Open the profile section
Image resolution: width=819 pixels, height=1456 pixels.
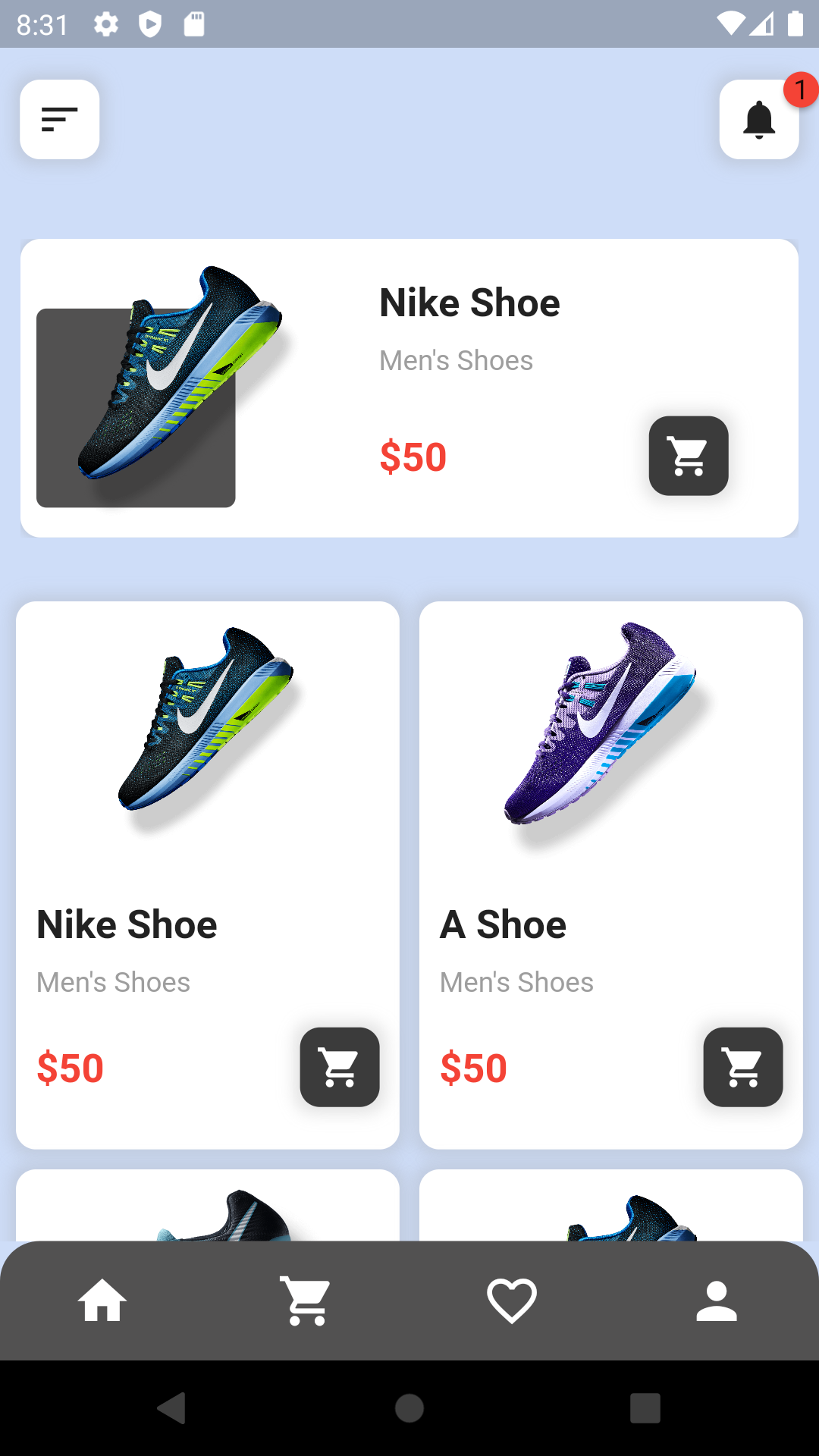click(x=717, y=1299)
